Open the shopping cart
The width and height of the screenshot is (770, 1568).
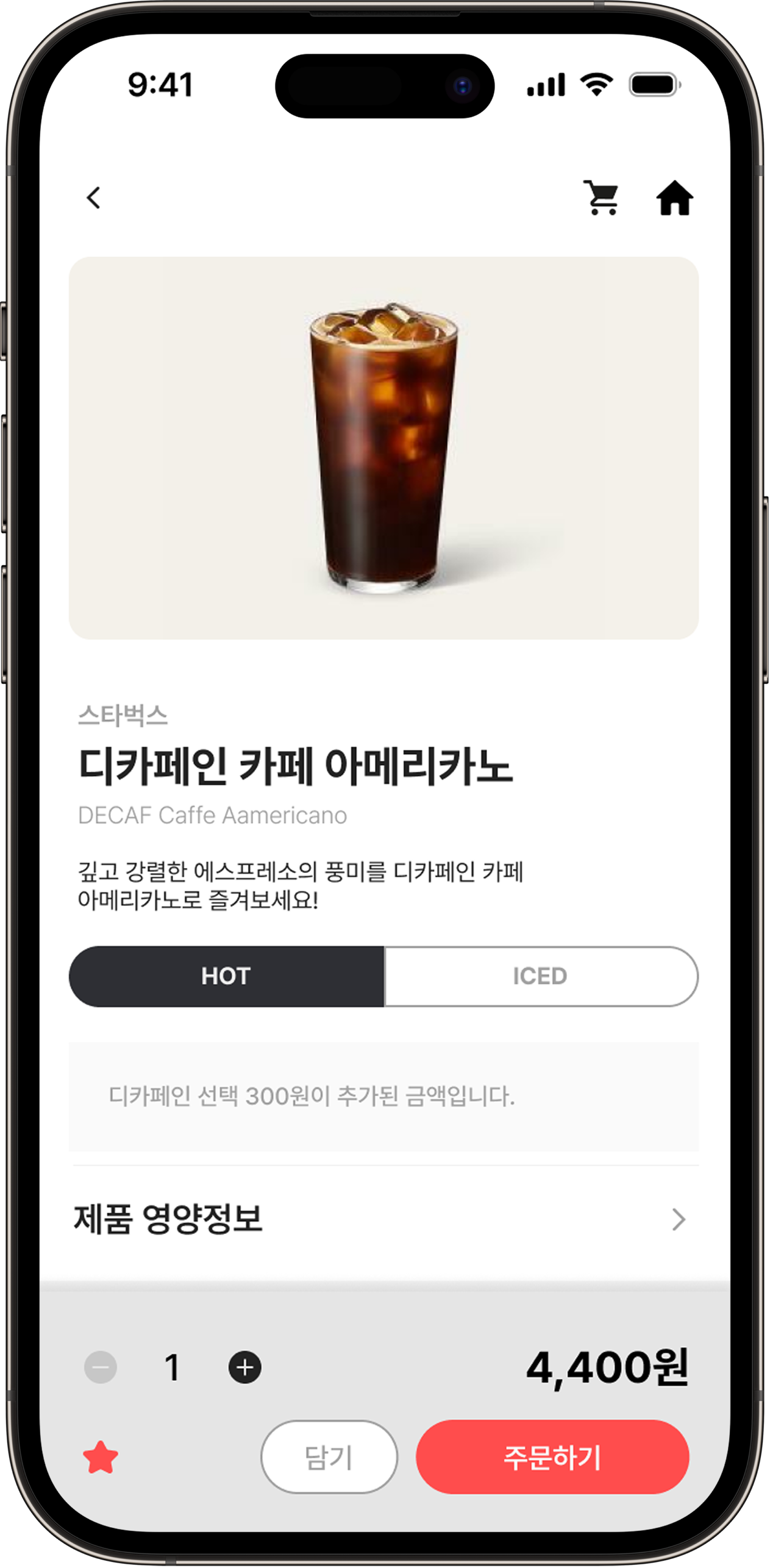(601, 198)
